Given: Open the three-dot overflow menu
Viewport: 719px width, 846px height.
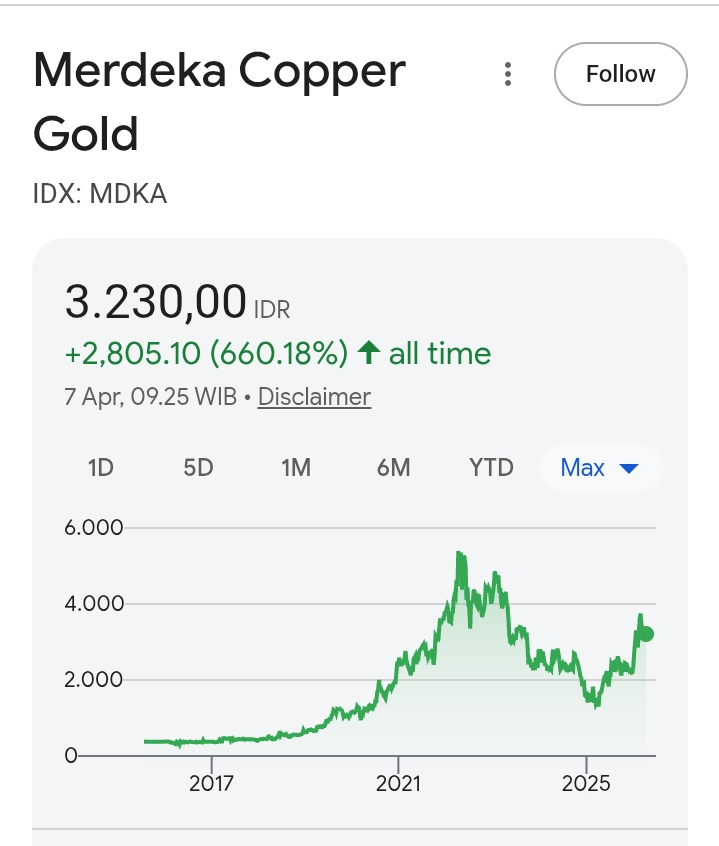Looking at the screenshot, I should click(508, 74).
